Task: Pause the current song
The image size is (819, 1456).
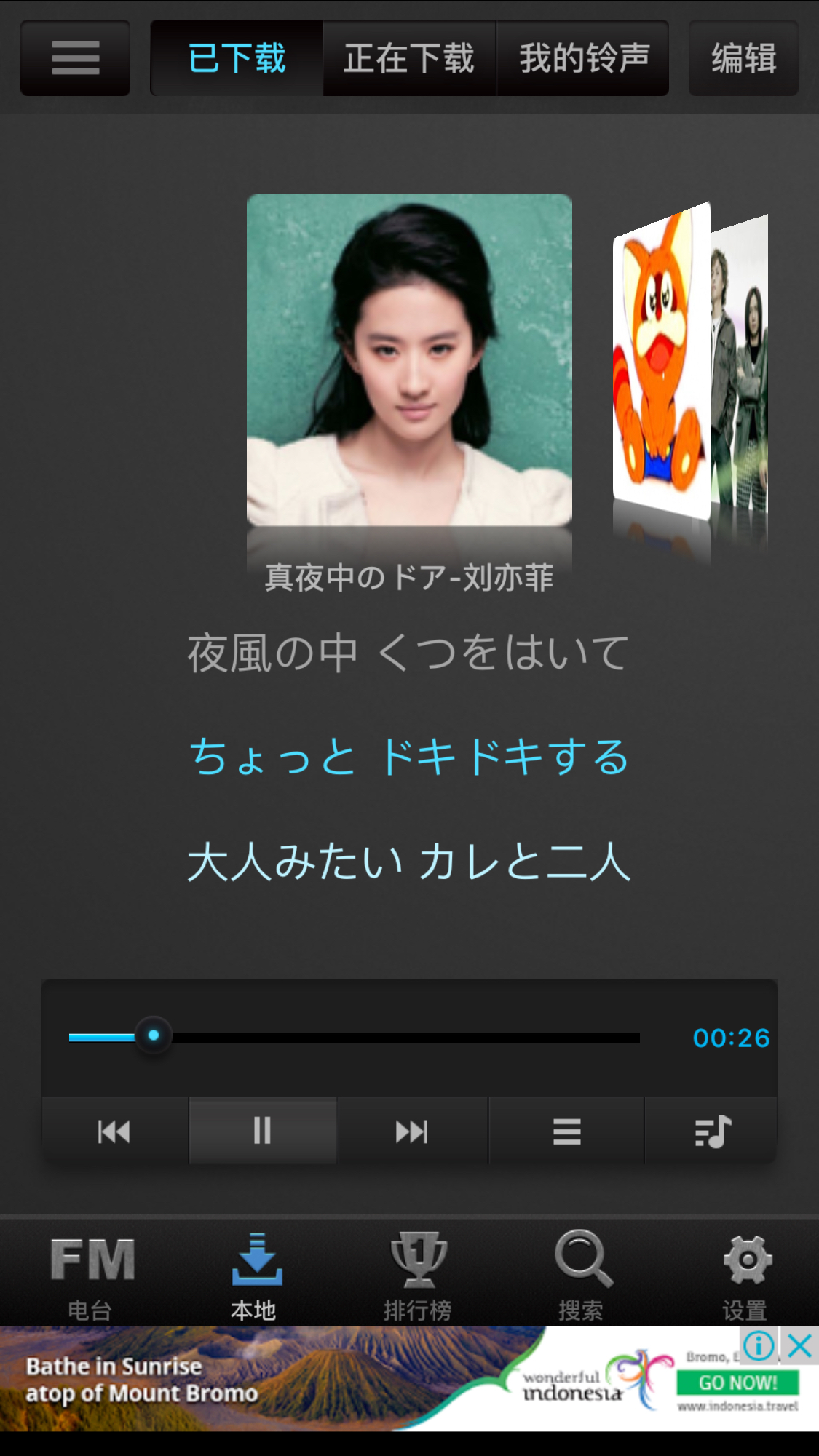Action: click(263, 1131)
